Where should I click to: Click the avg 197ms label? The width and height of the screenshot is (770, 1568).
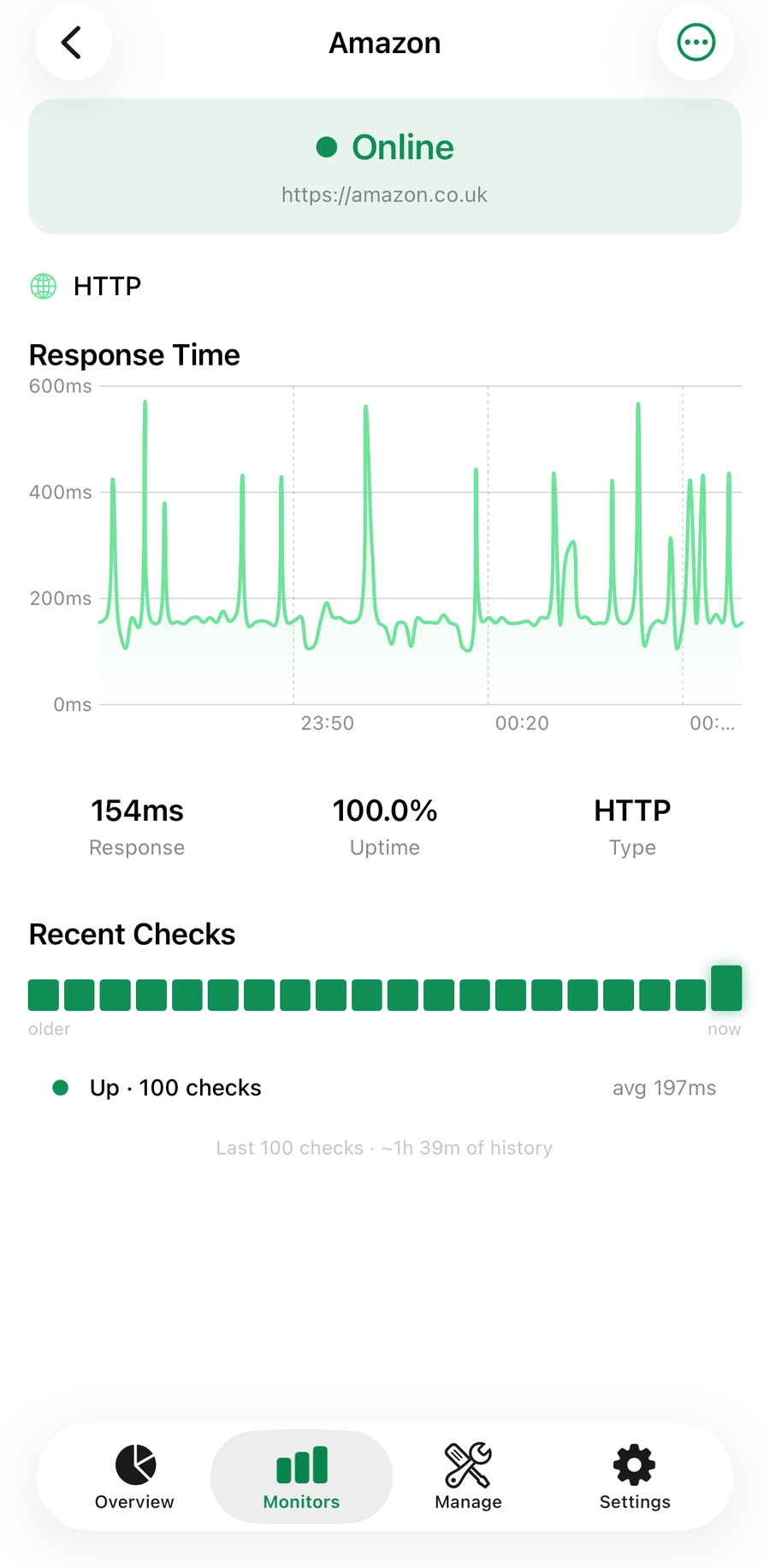tap(665, 1087)
